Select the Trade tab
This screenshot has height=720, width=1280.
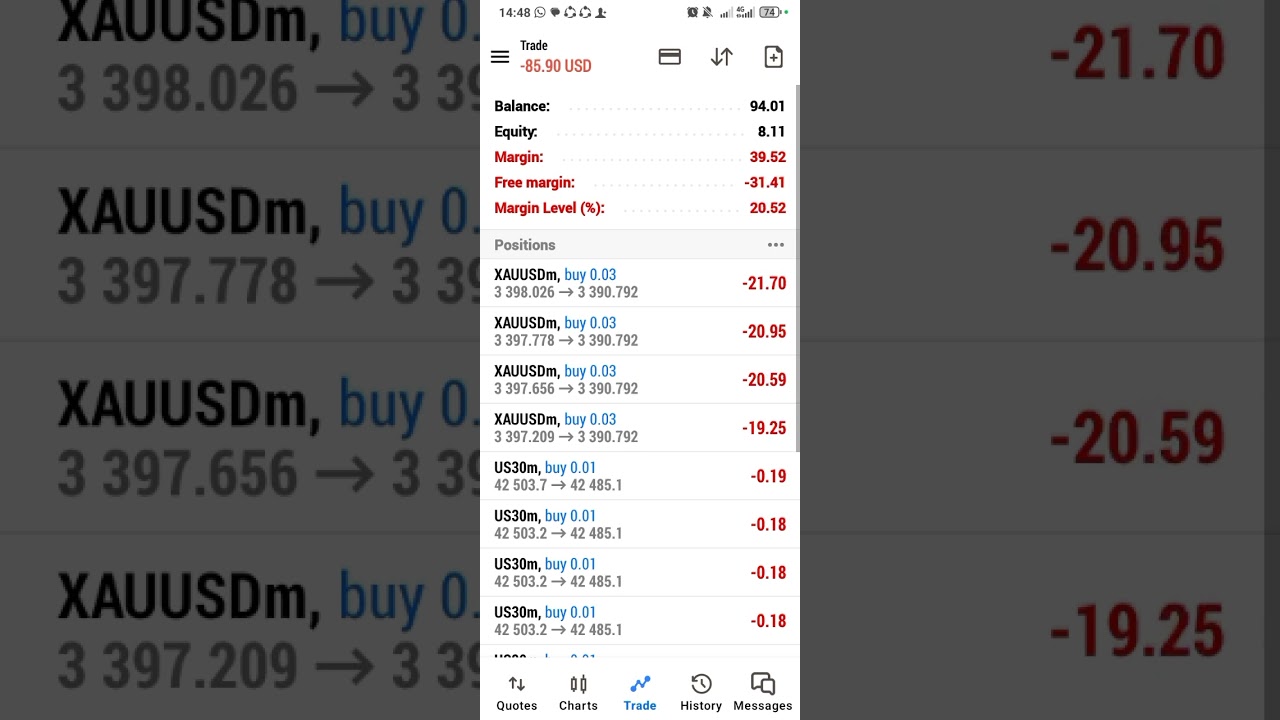click(x=640, y=692)
